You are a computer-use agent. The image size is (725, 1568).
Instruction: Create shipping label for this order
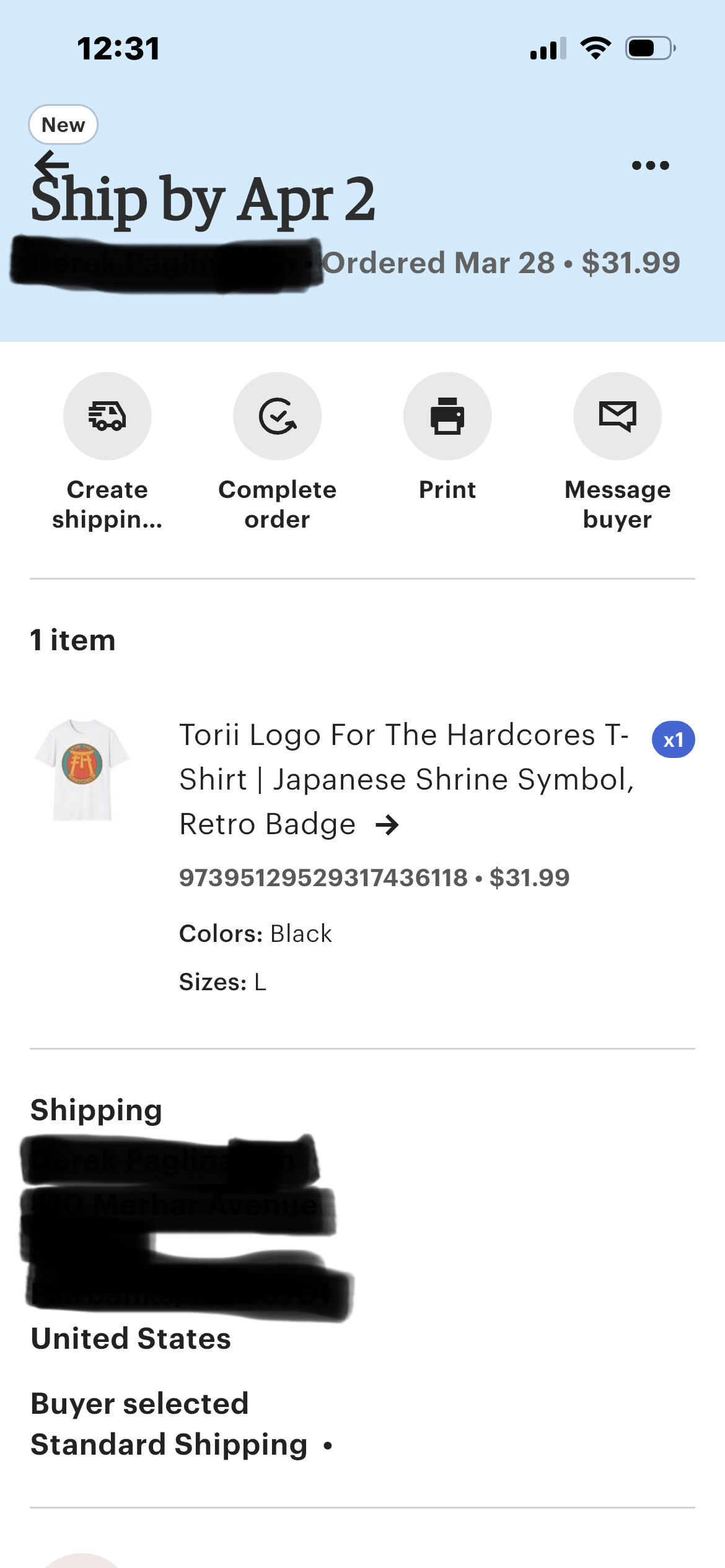(x=107, y=416)
